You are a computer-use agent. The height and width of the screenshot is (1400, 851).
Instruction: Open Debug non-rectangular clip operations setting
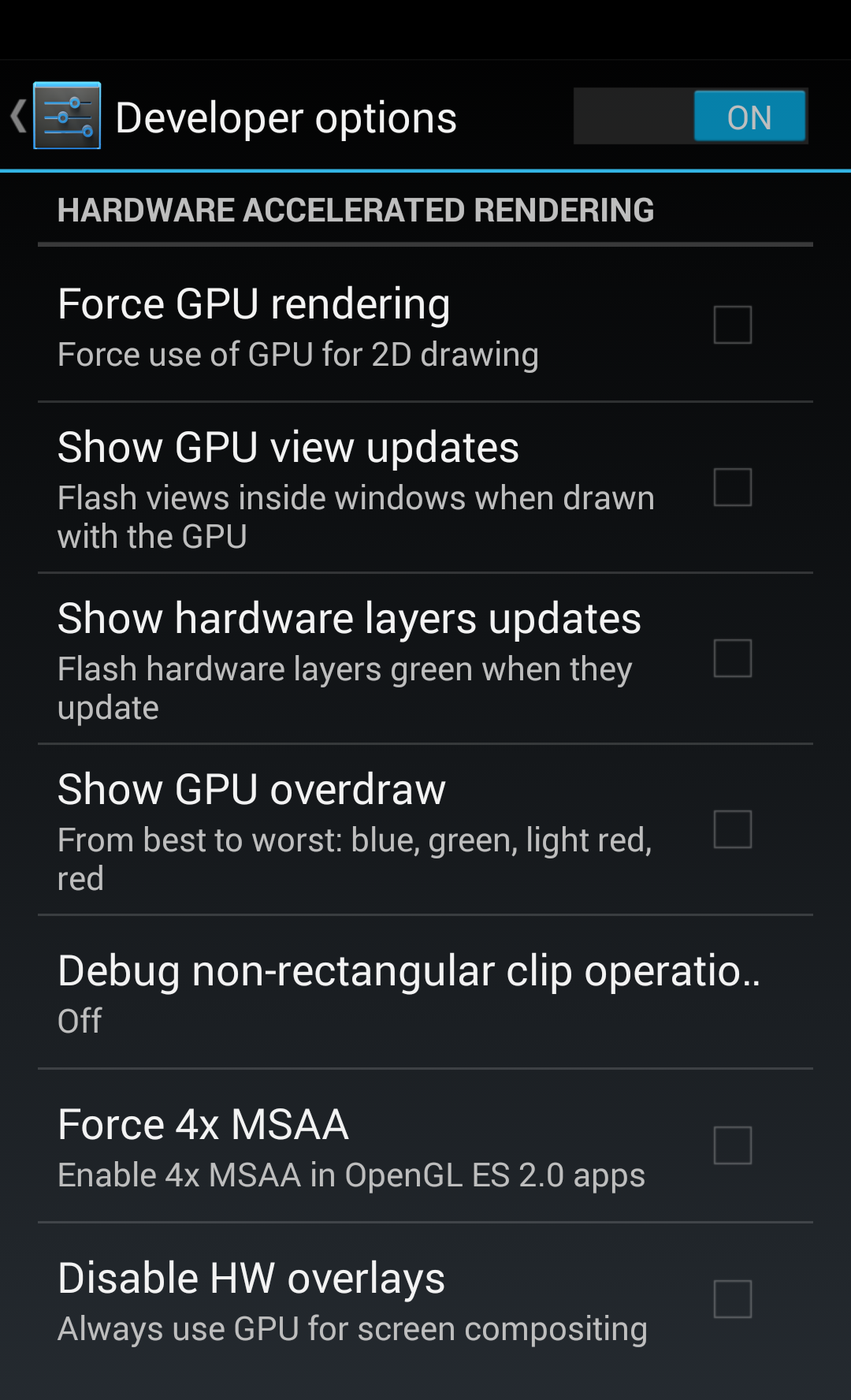pyautogui.click(x=425, y=992)
